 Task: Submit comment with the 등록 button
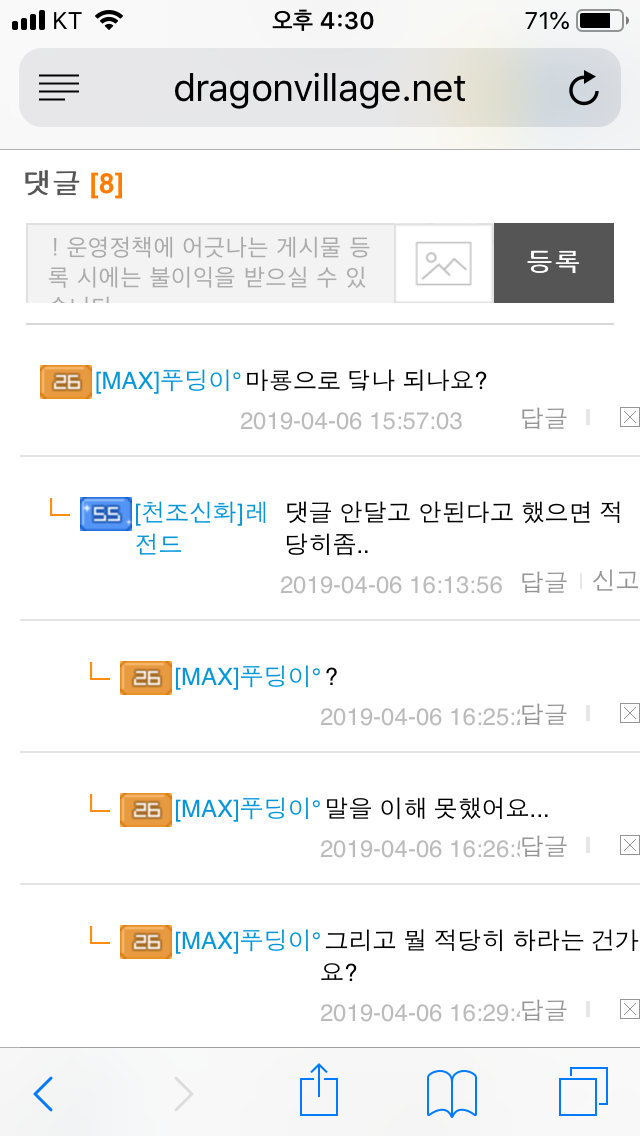(x=553, y=263)
